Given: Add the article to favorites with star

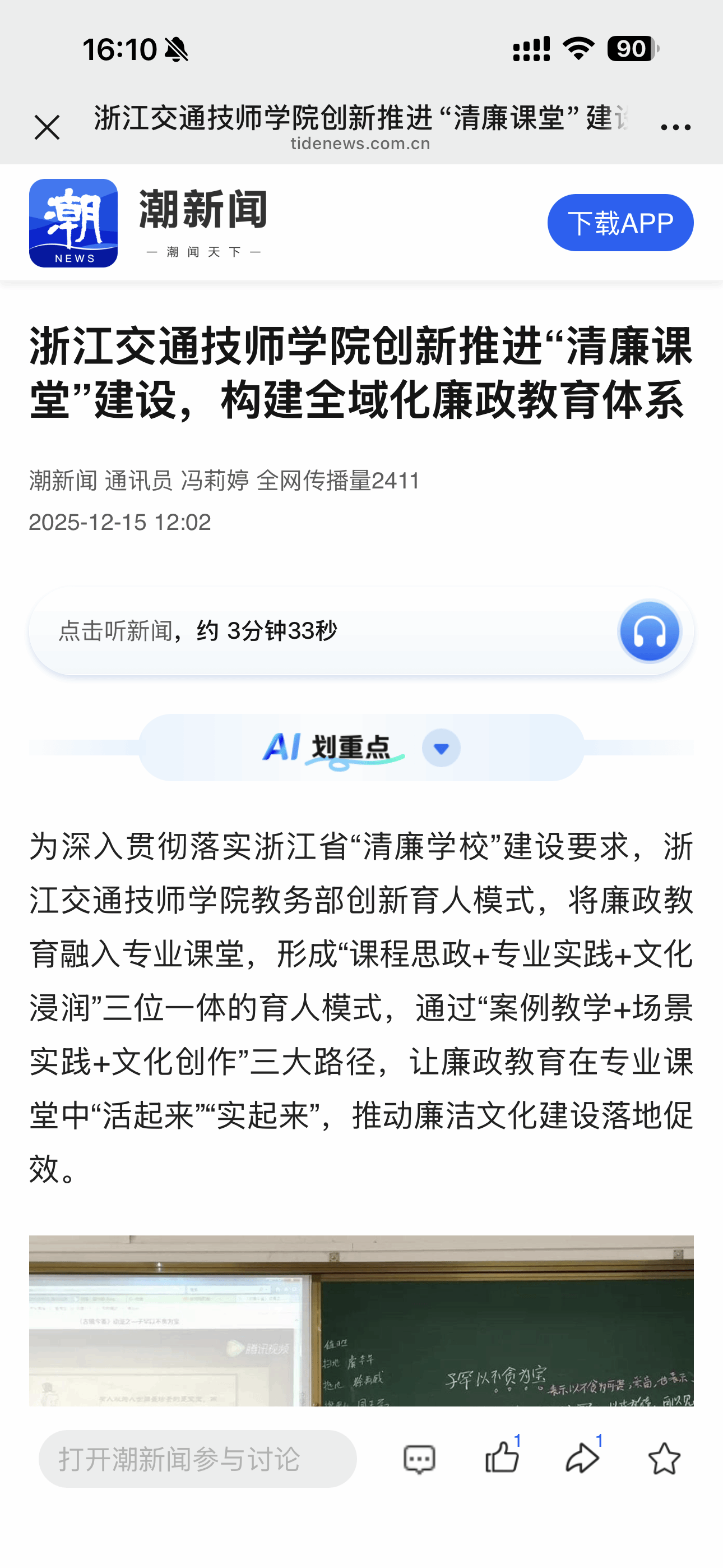Looking at the screenshot, I should click(664, 1459).
